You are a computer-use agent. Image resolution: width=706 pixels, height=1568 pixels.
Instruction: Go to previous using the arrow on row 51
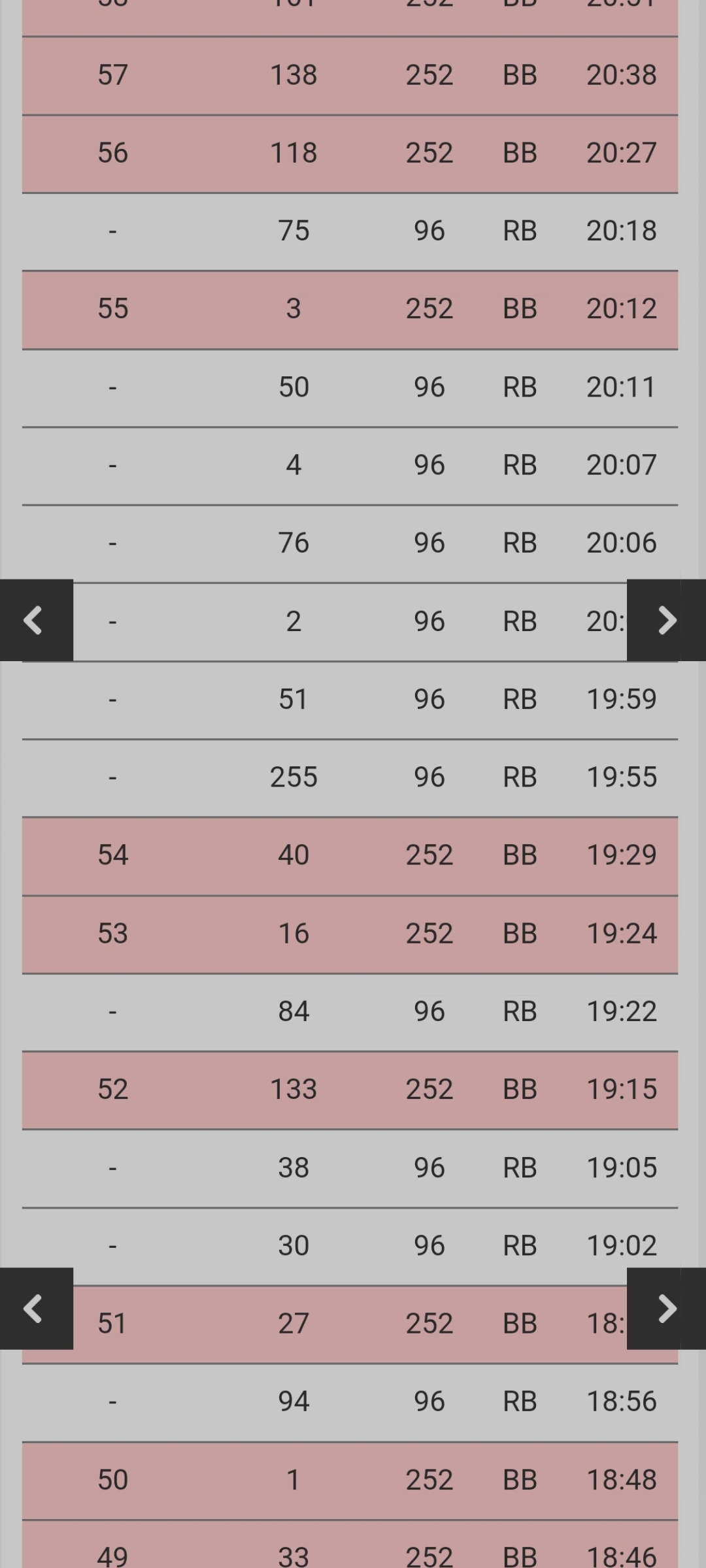tap(36, 1309)
